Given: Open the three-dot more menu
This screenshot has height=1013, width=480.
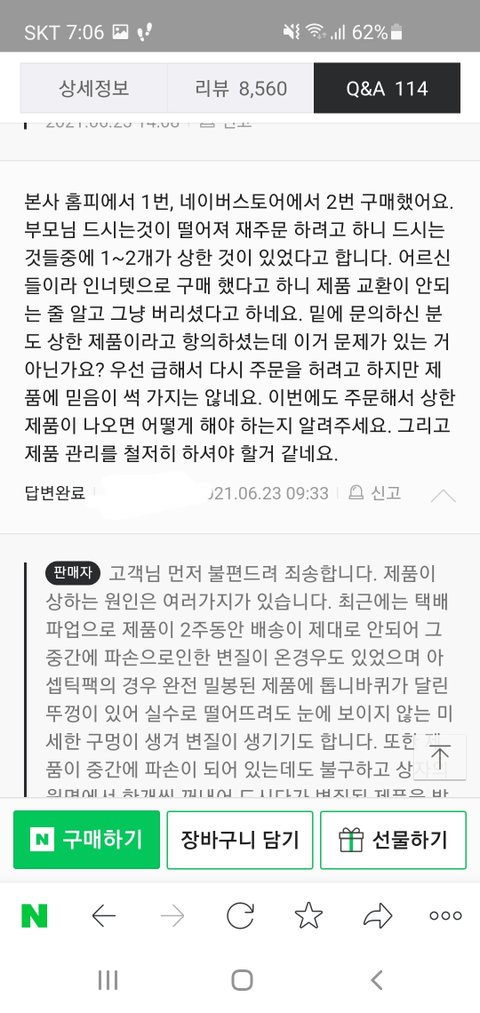Looking at the screenshot, I should [x=446, y=915].
